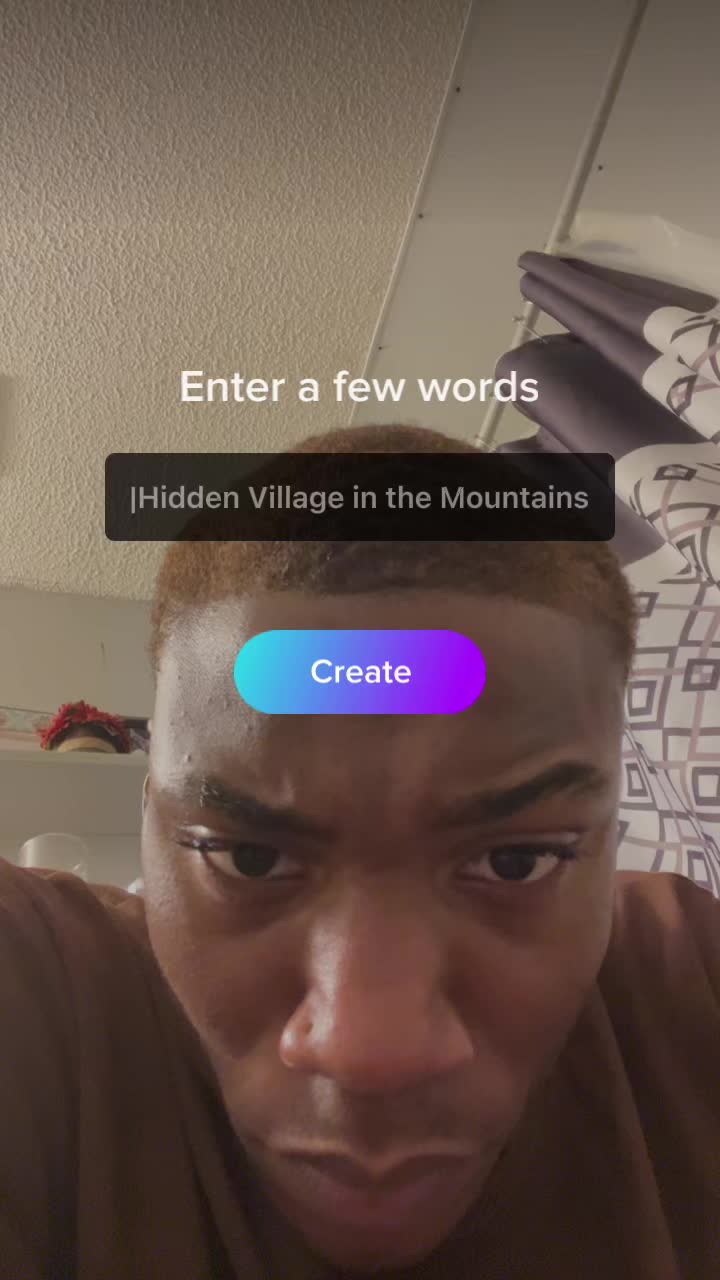Tap the Create button

(x=360, y=672)
